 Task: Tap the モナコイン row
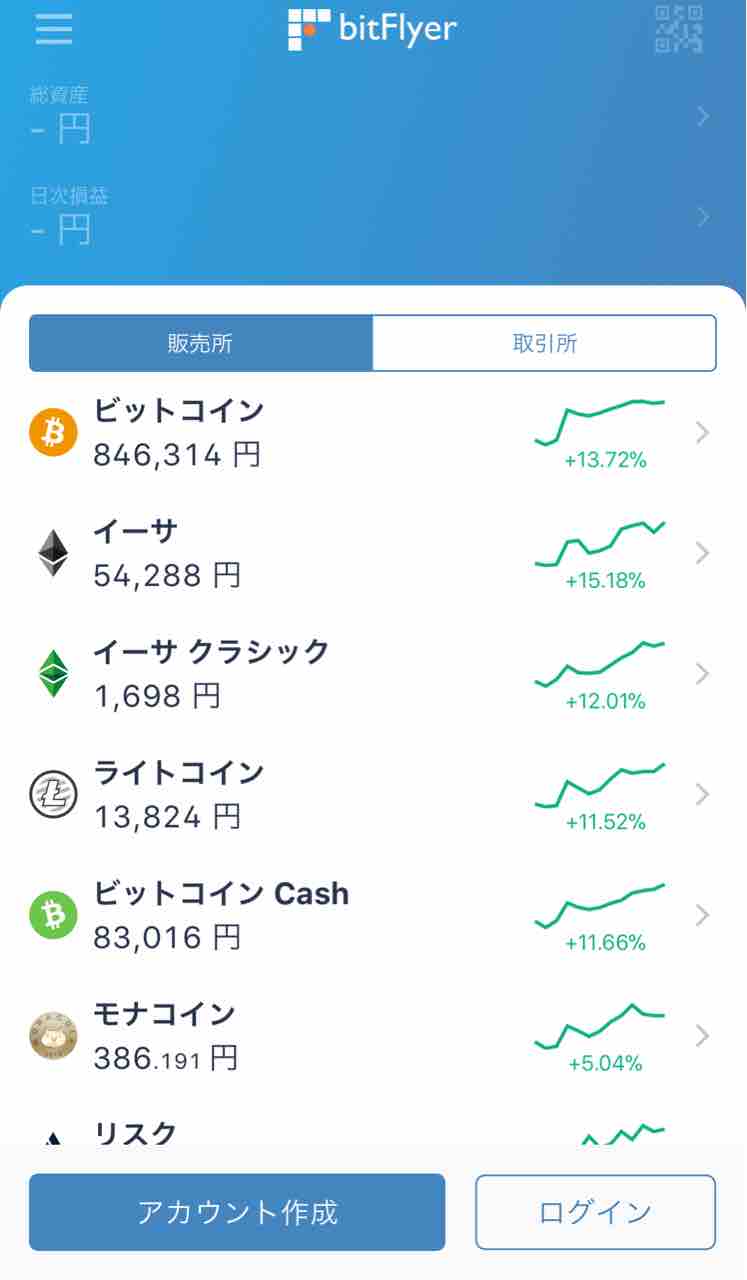tap(373, 1035)
